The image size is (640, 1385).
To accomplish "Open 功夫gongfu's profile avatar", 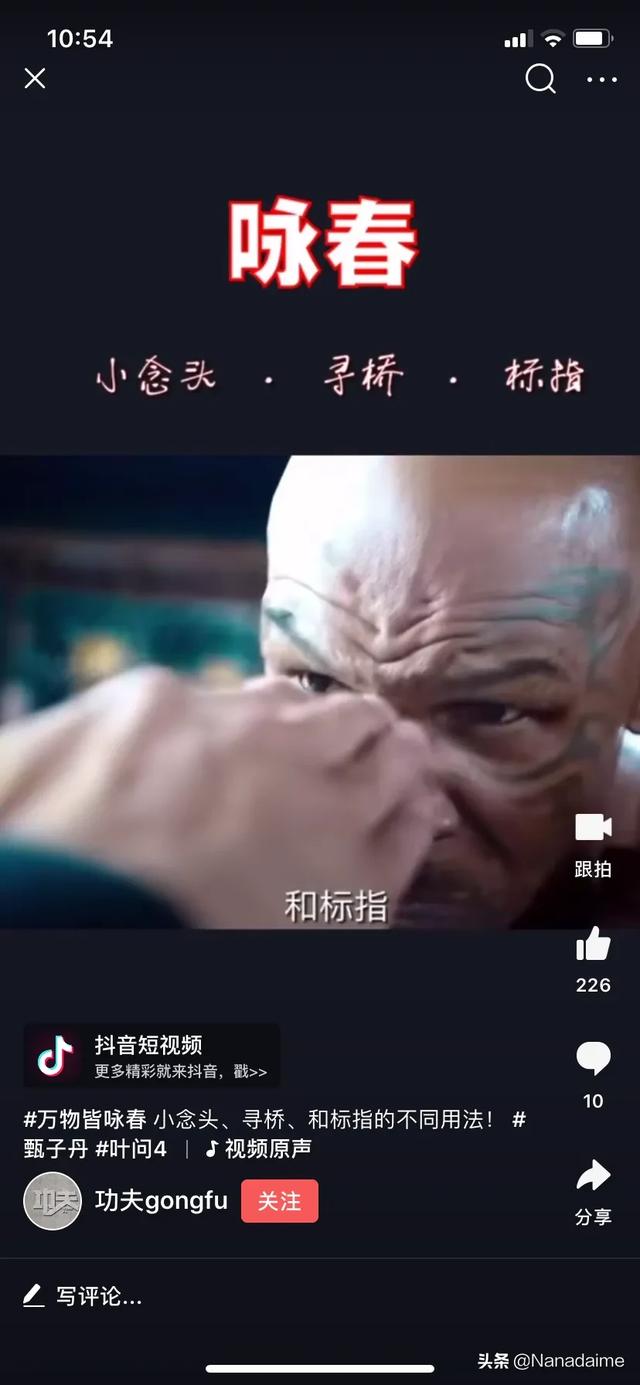I will click(52, 1201).
